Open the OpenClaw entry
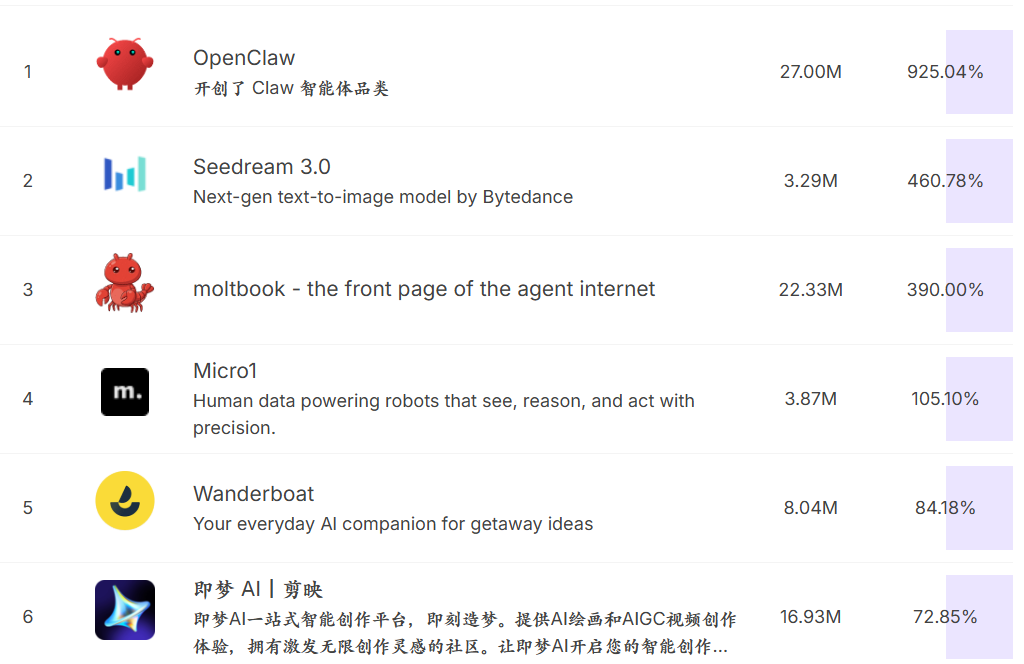 pyautogui.click(x=244, y=58)
